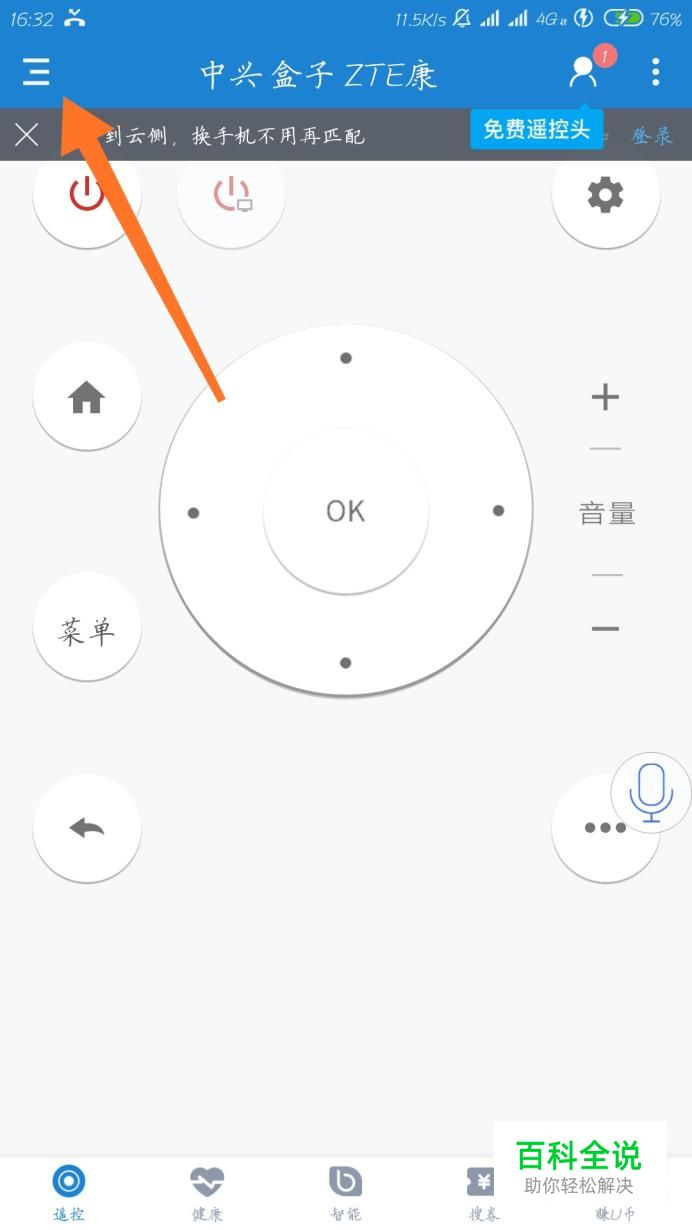Open remote settings gear

point(605,194)
